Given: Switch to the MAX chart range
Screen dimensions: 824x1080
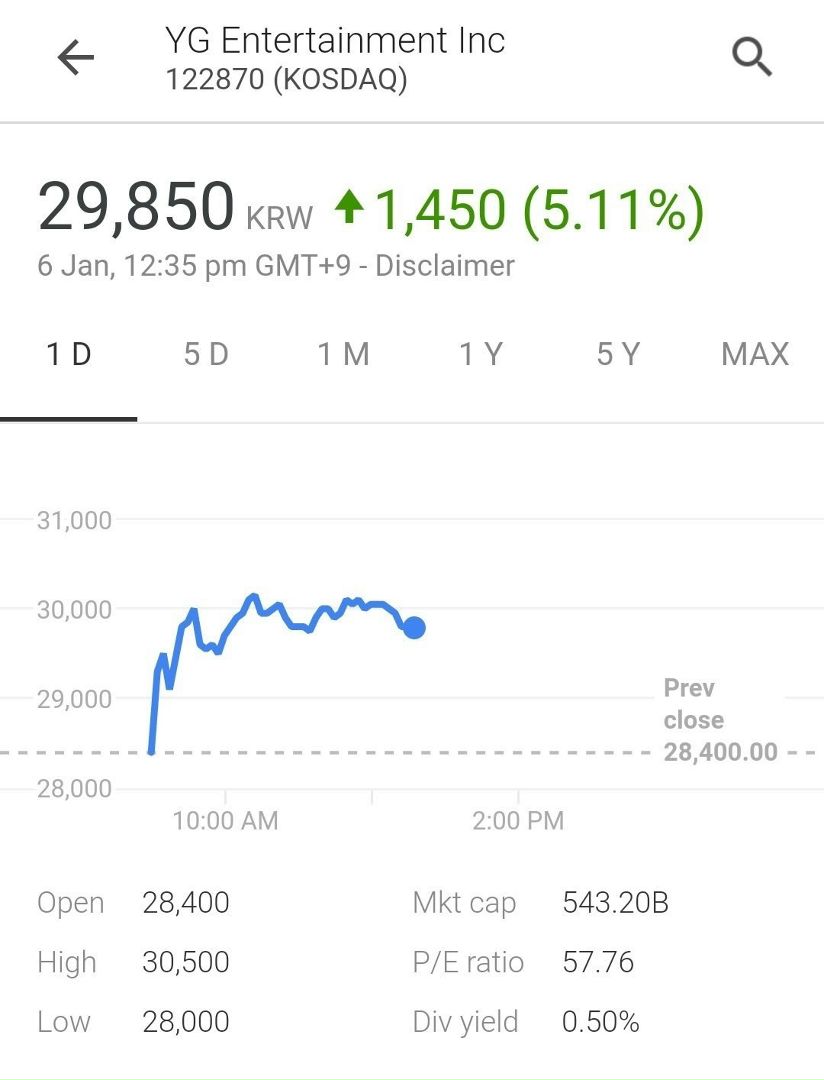Looking at the screenshot, I should pos(755,354).
